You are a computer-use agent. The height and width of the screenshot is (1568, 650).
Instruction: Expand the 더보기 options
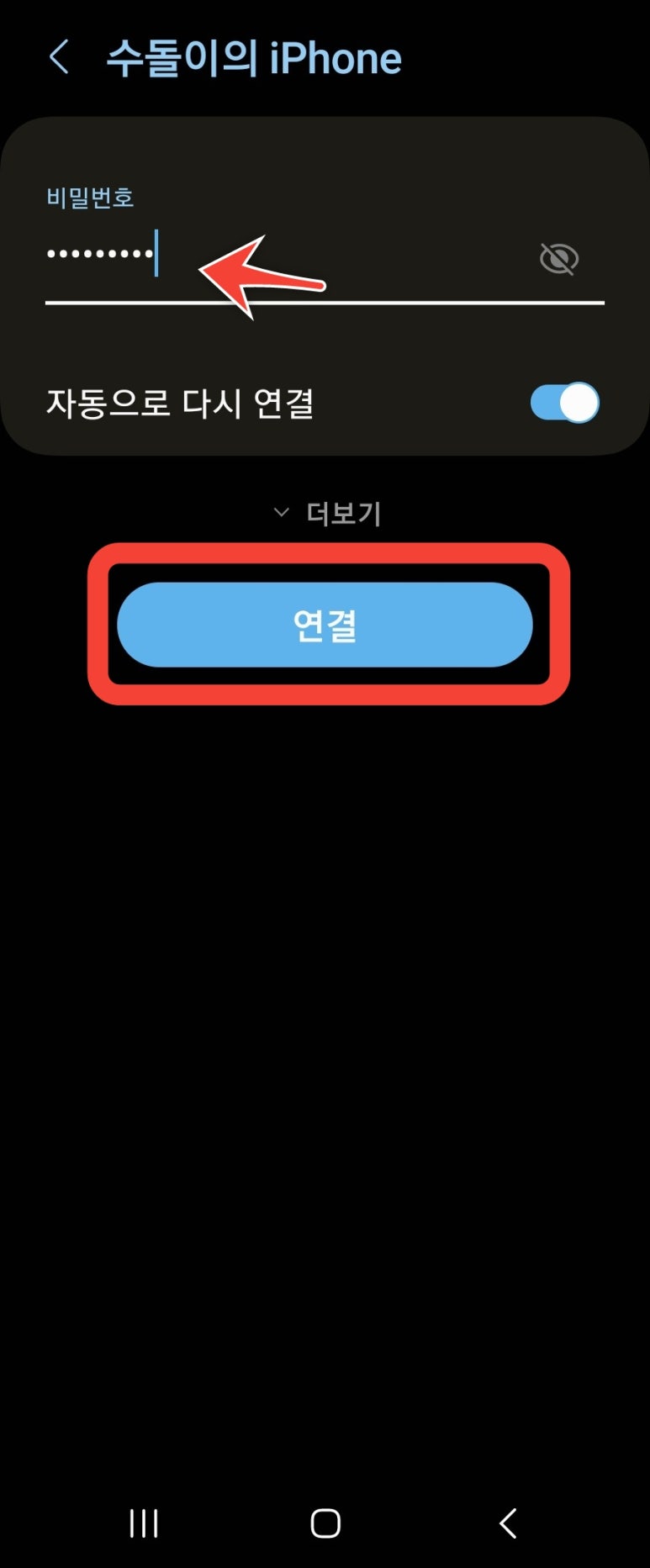(328, 513)
